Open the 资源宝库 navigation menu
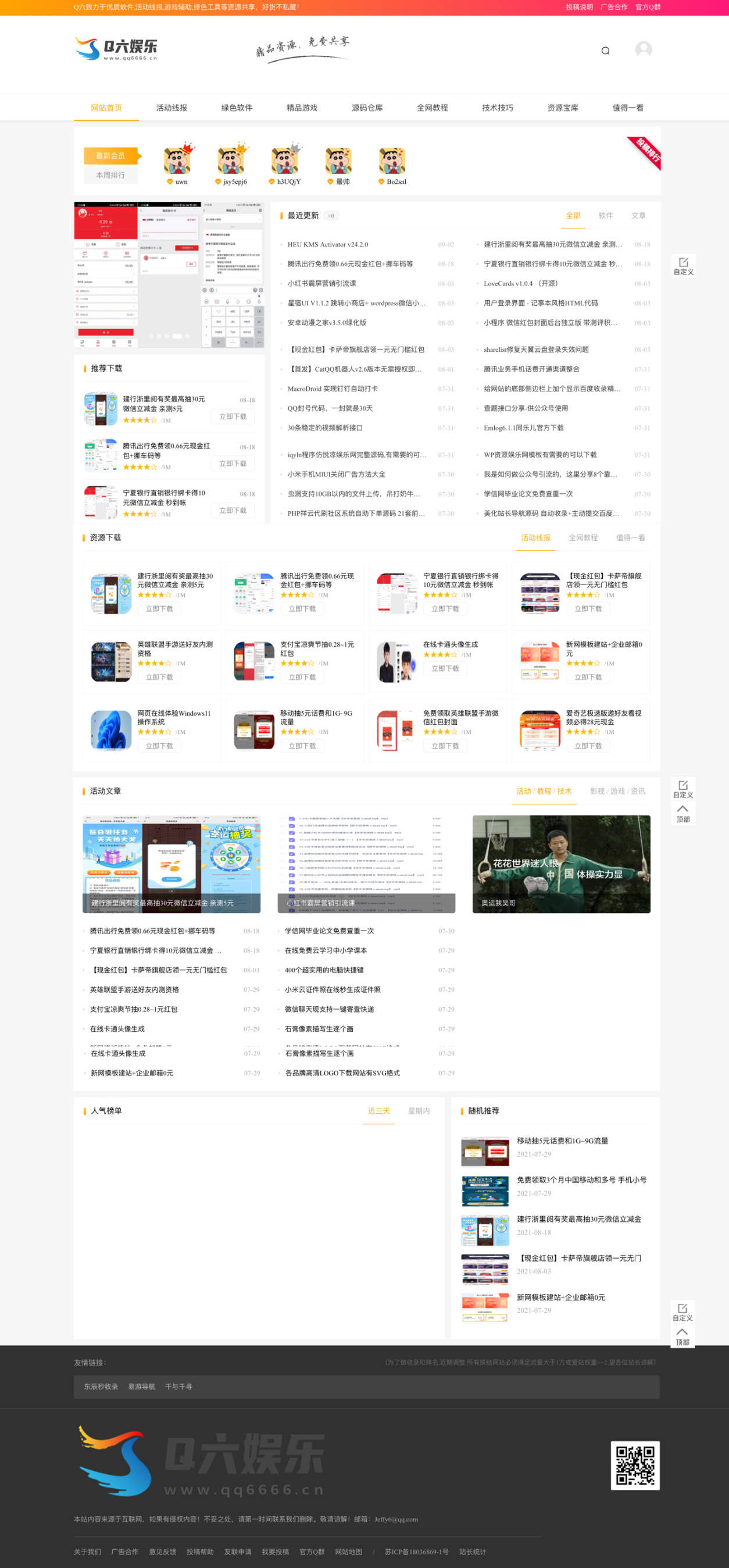The image size is (729, 1568). click(x=562, y=108)
